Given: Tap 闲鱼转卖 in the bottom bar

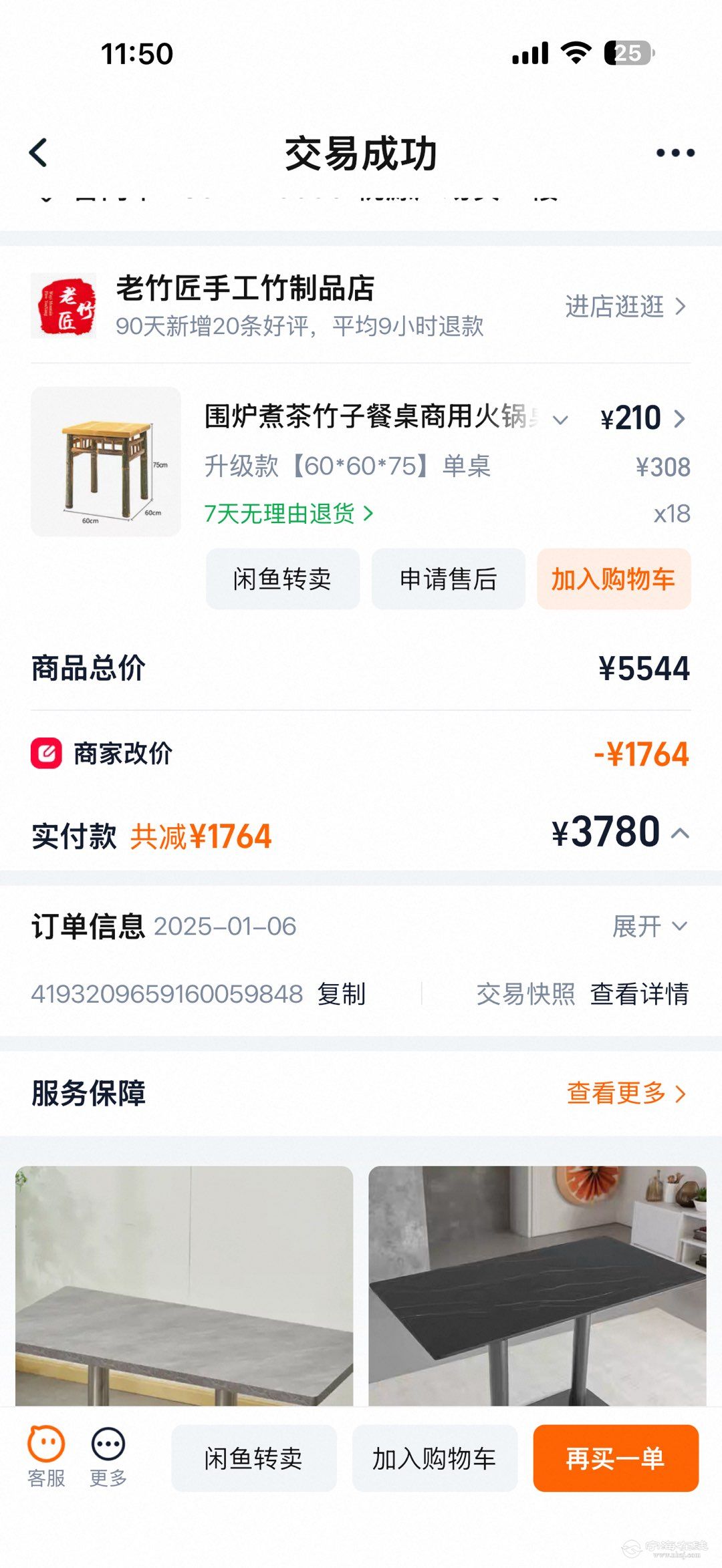Looking at the screenshot, I should tap(253, 1458).
